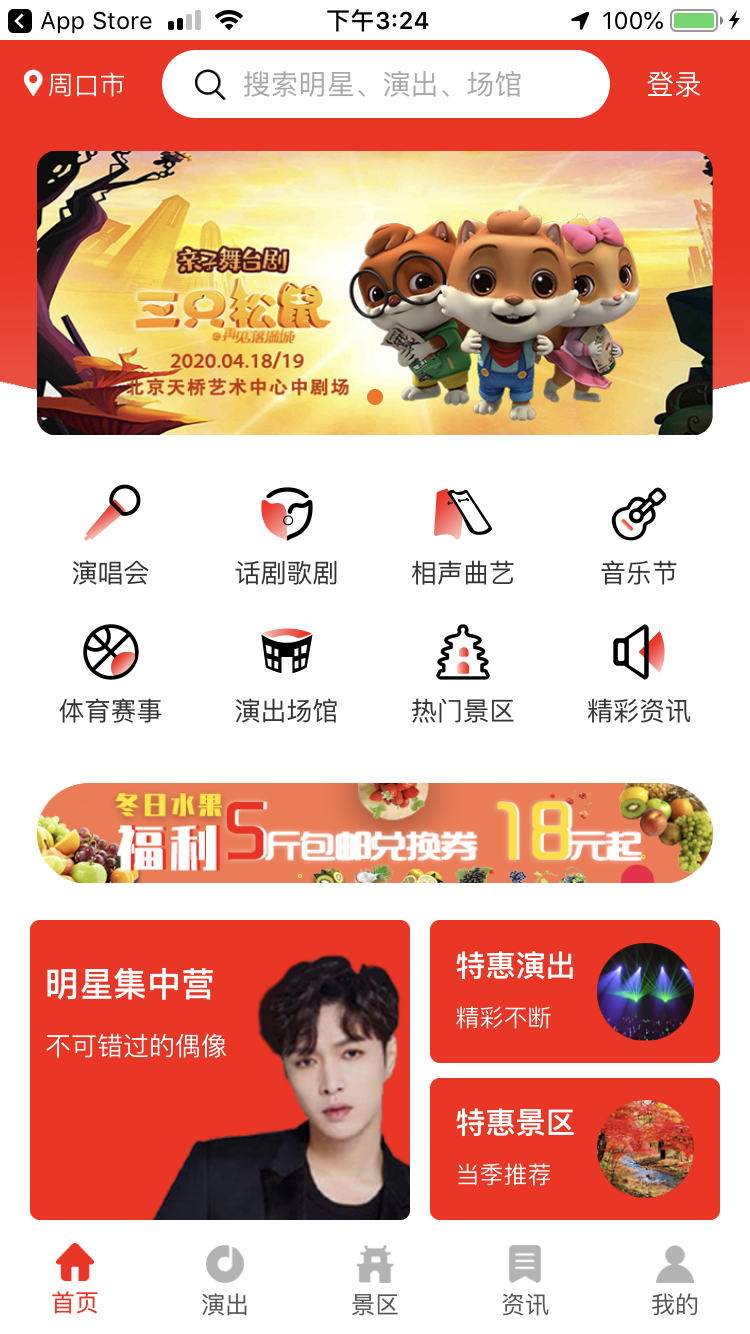Switch to the 演出 tab
The width and height of the screenshot is (750, 1334).
pos(225,1280)
